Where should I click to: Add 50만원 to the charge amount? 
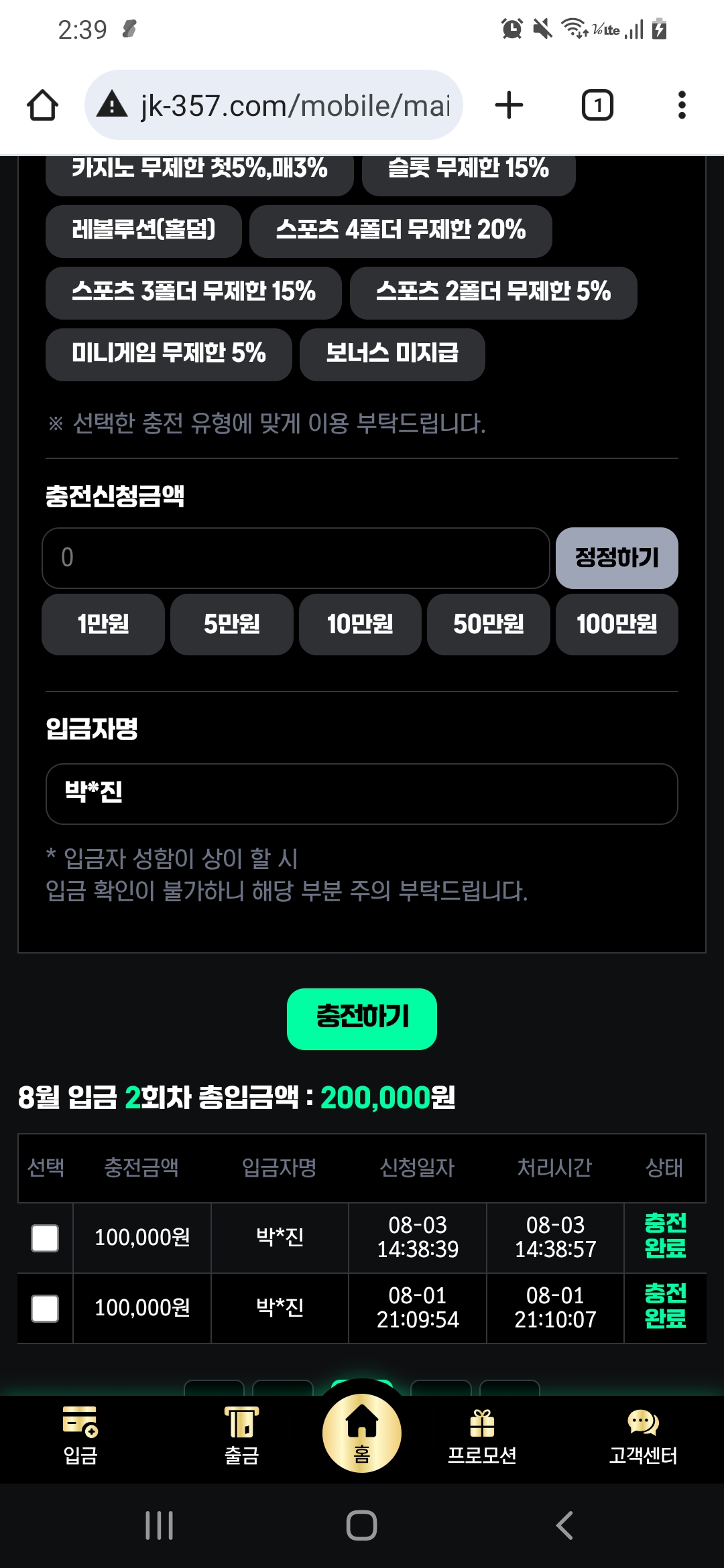488,624
